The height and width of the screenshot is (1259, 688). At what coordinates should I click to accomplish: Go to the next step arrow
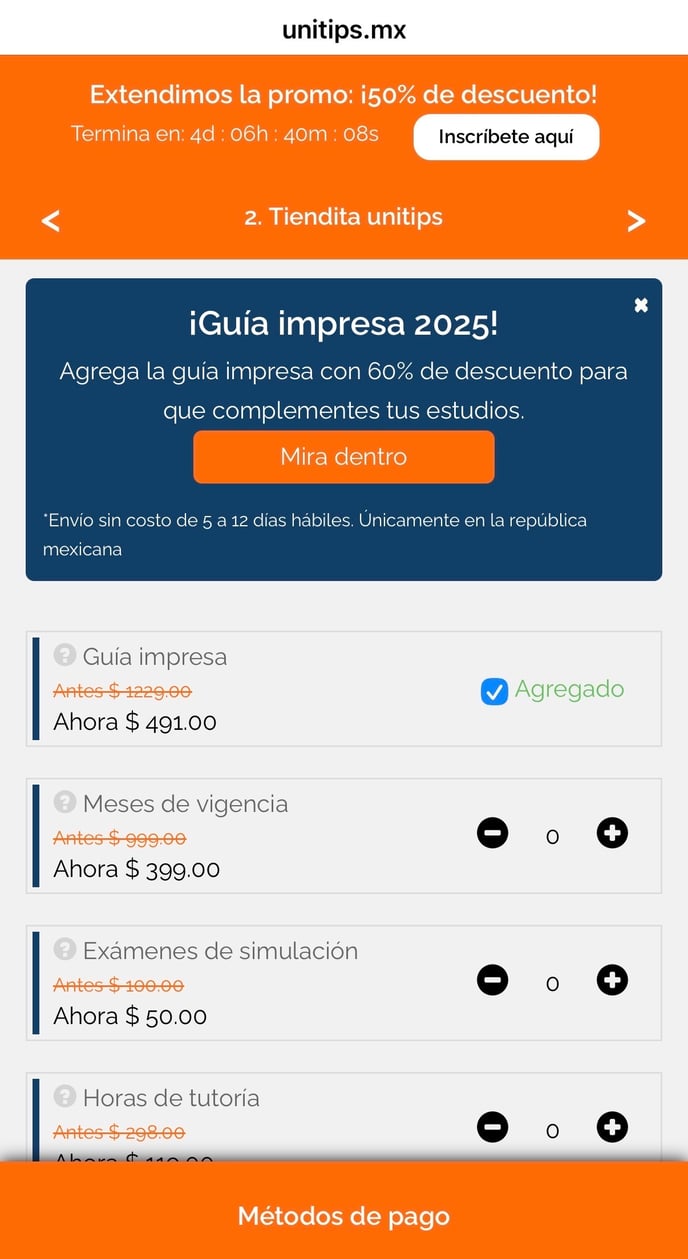coord(636,220)
